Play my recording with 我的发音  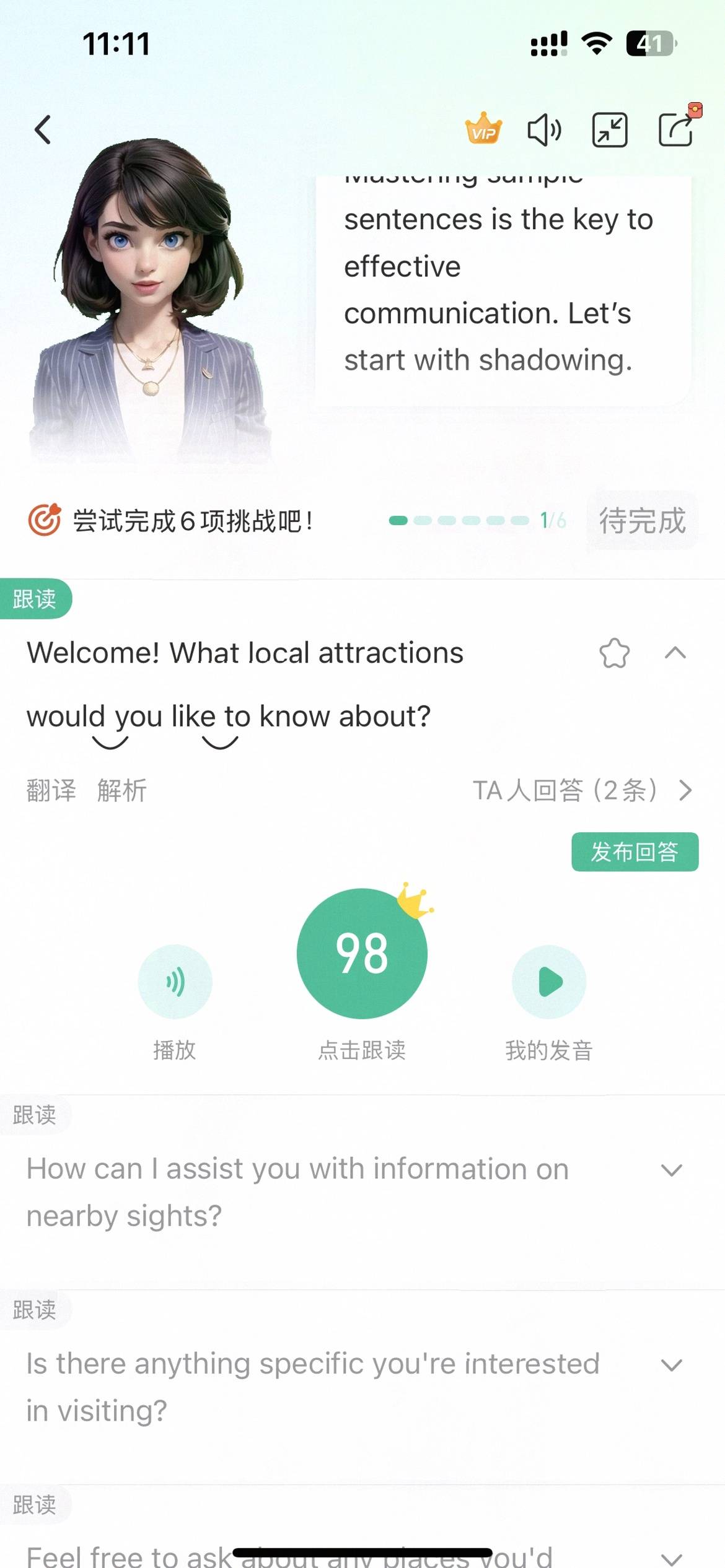(549, 982)
